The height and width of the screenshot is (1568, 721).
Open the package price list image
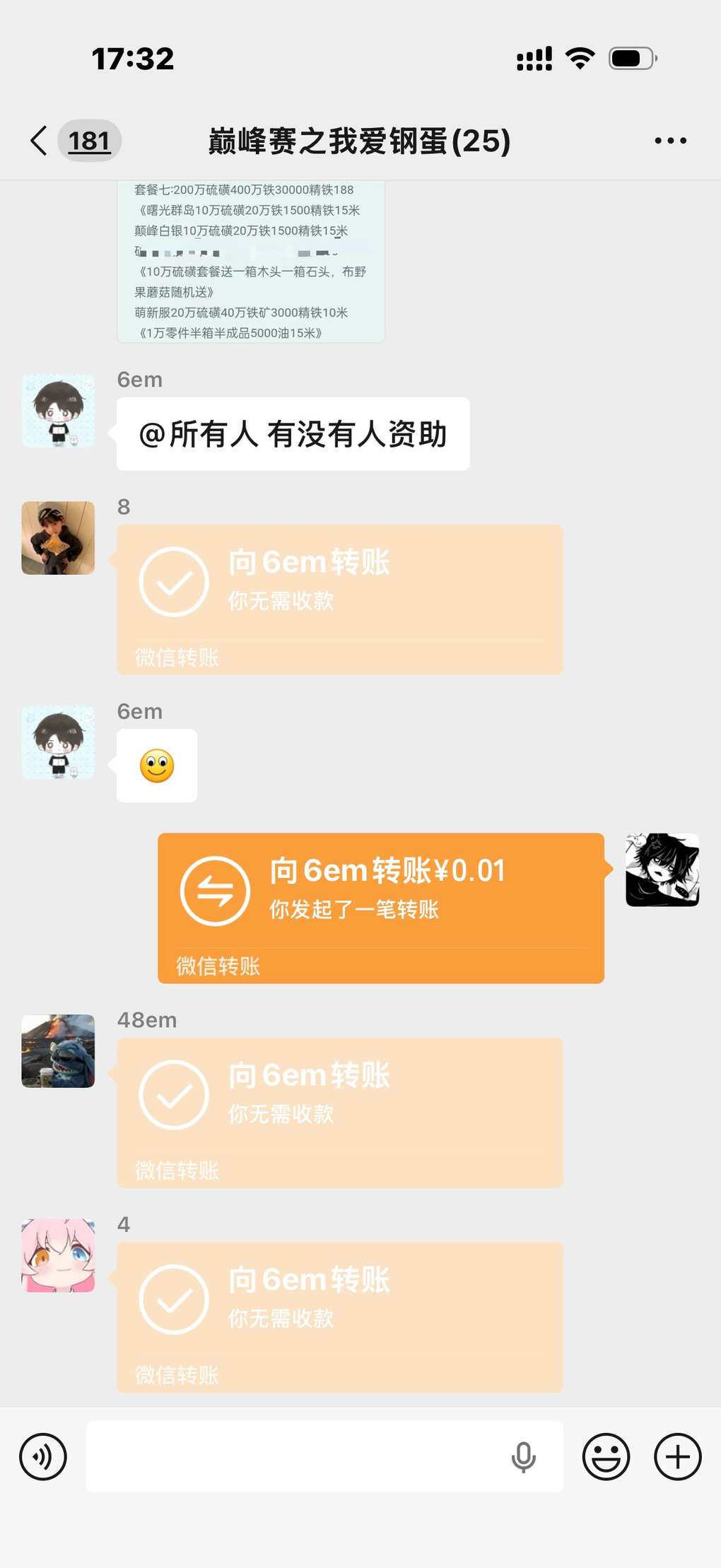pos(250,262)
